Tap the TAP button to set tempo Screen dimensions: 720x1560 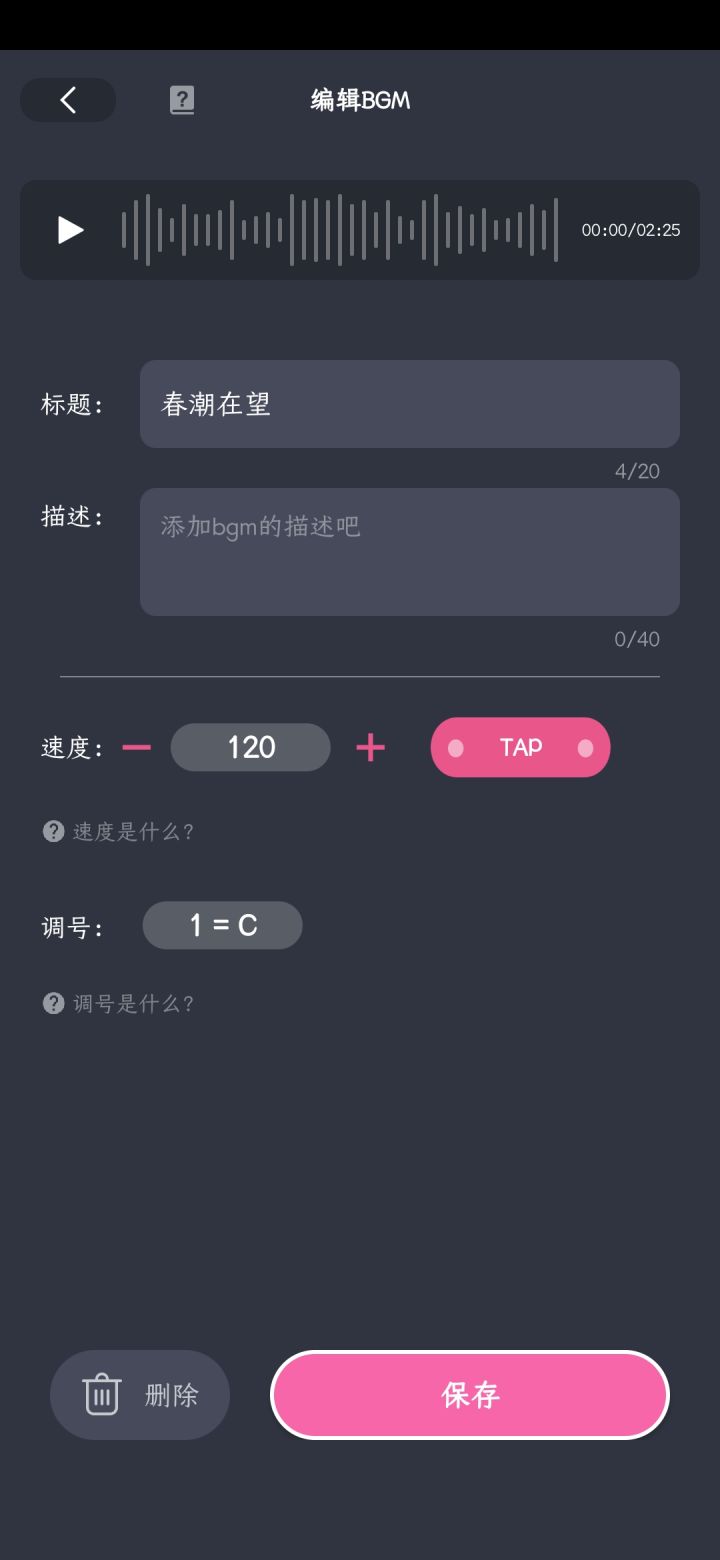click(520, 747)
